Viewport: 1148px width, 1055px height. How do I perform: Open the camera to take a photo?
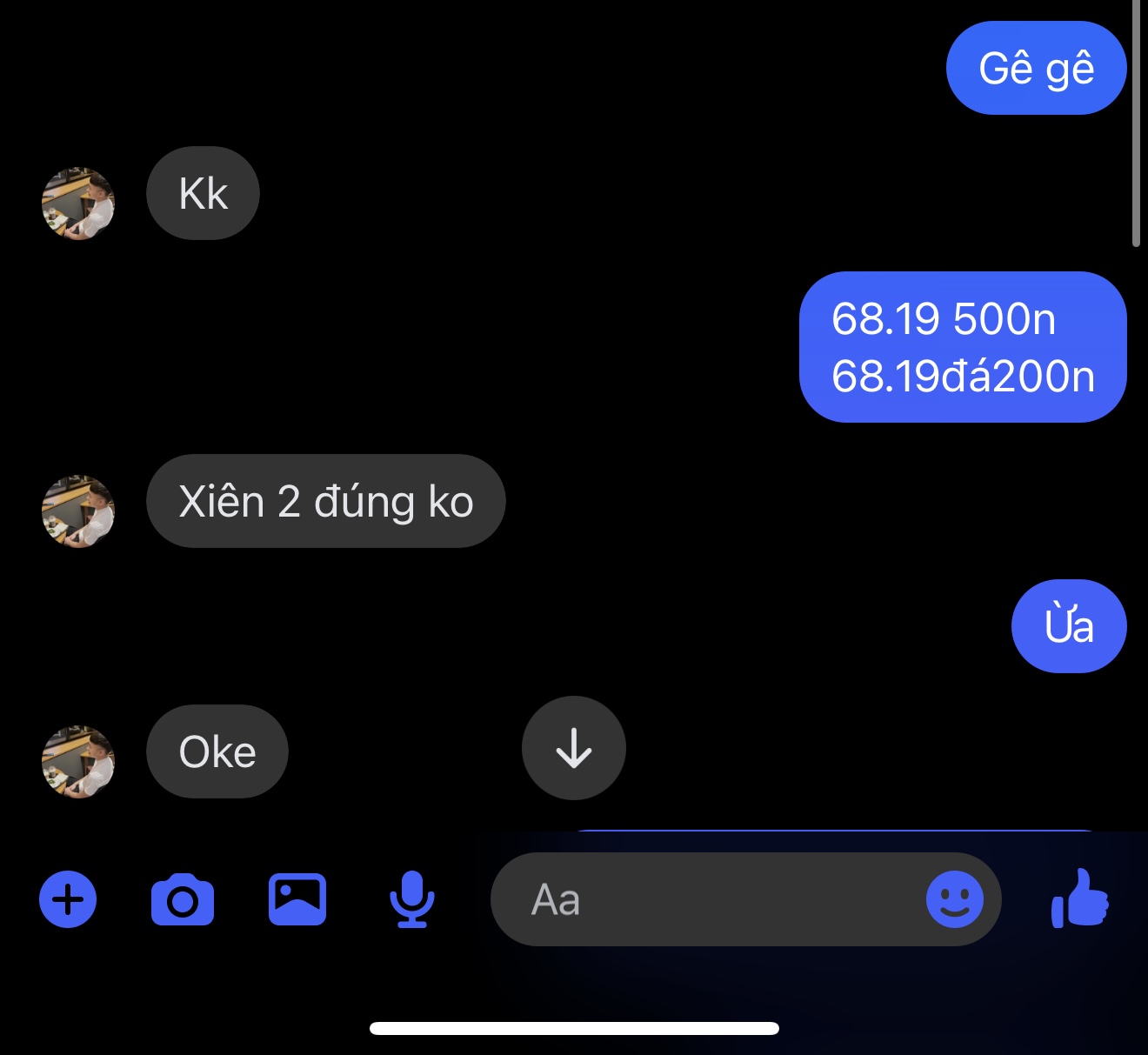click(x=183, y=899)
